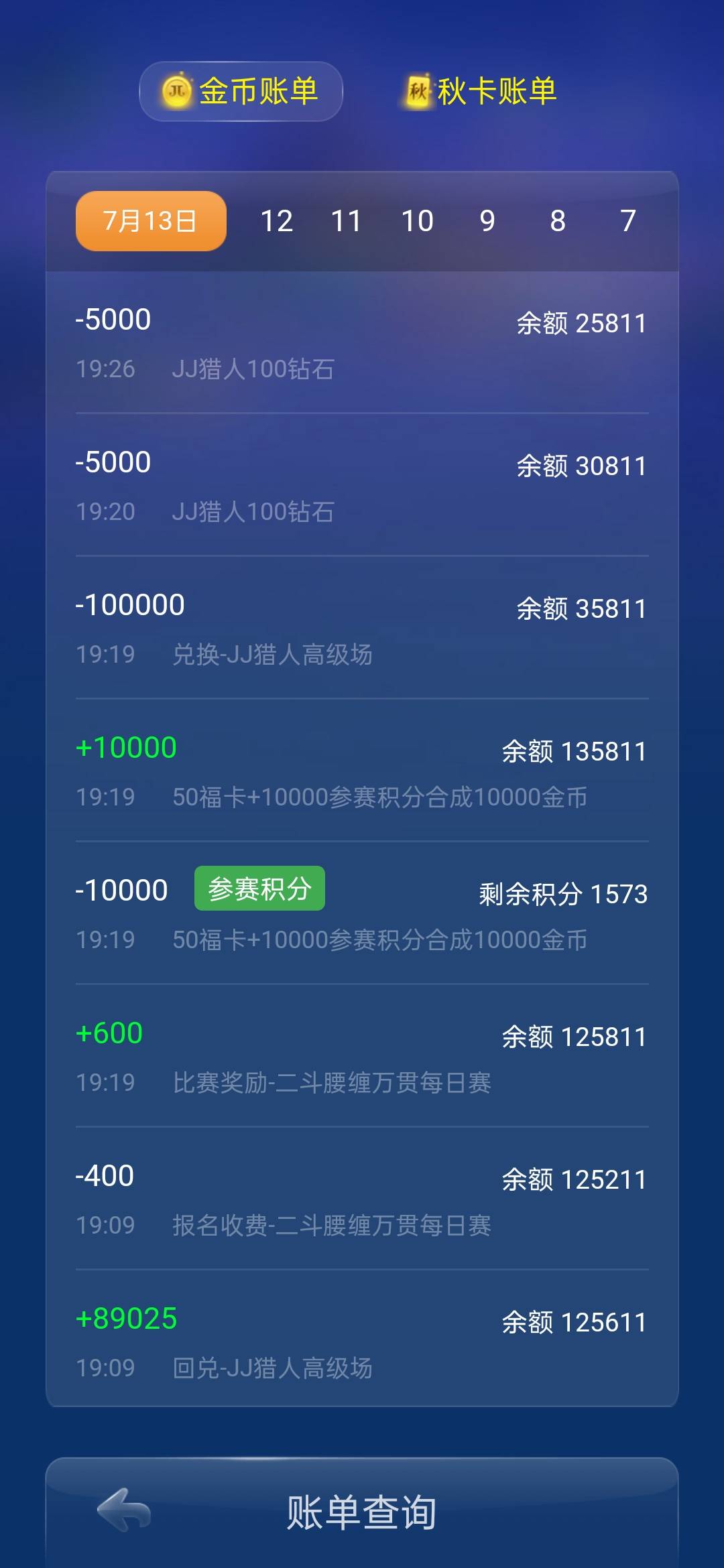The image size is (724, 1568).
Task: Open the bill for date 8
Action: (558, 220)
